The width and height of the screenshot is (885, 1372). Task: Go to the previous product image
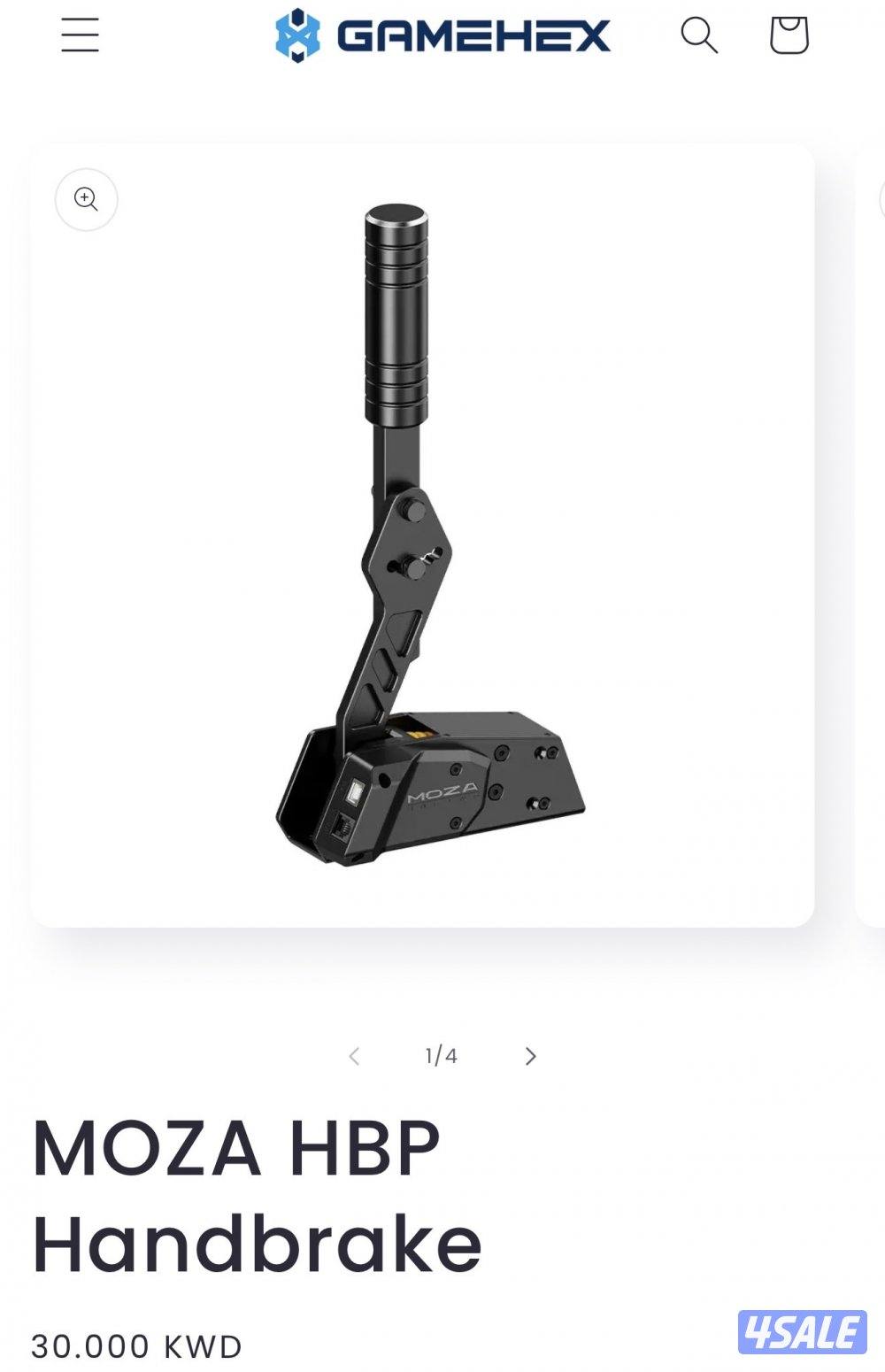point(354,1056)
